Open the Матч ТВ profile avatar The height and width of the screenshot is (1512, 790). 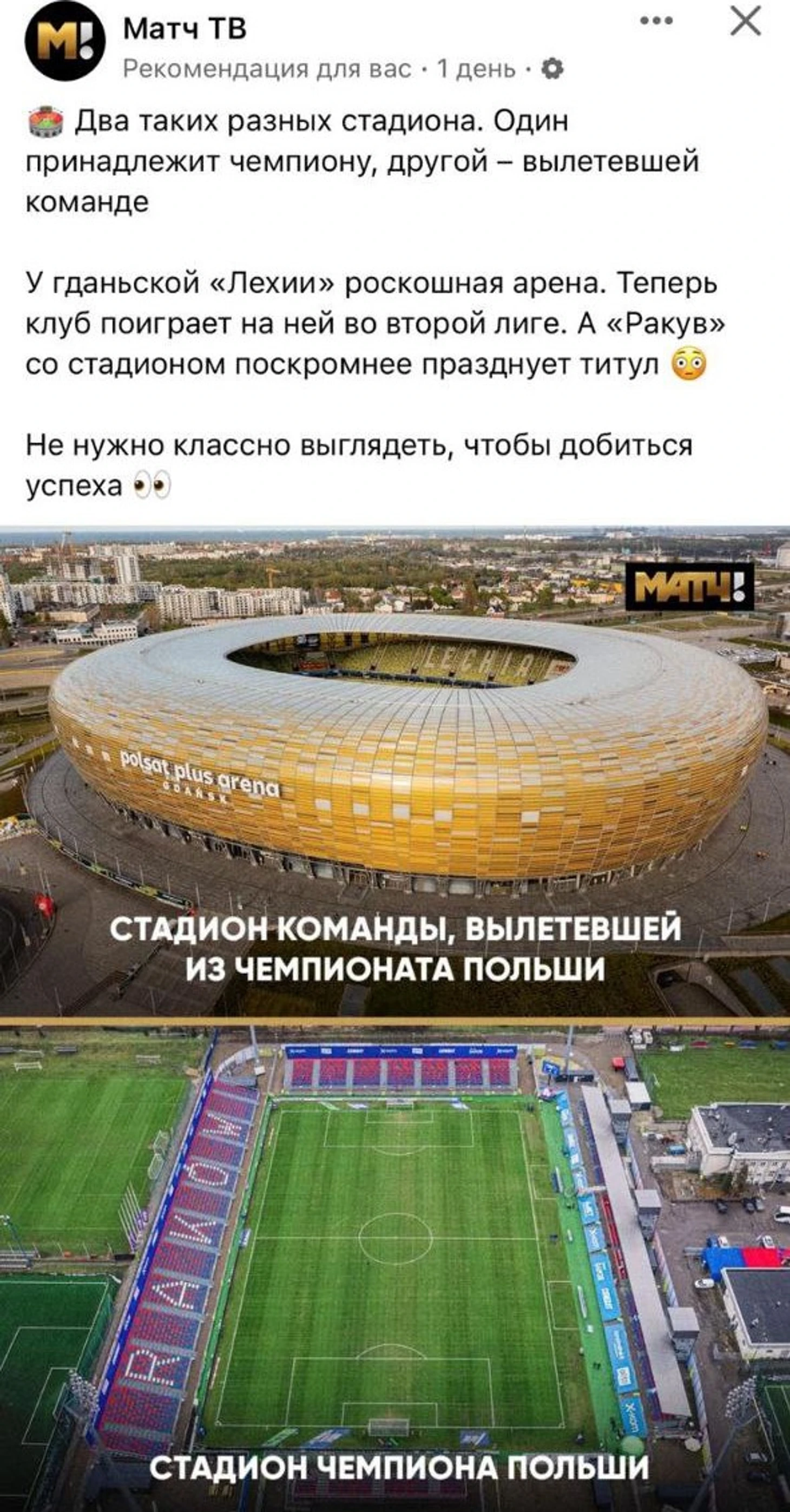point(64,41)
